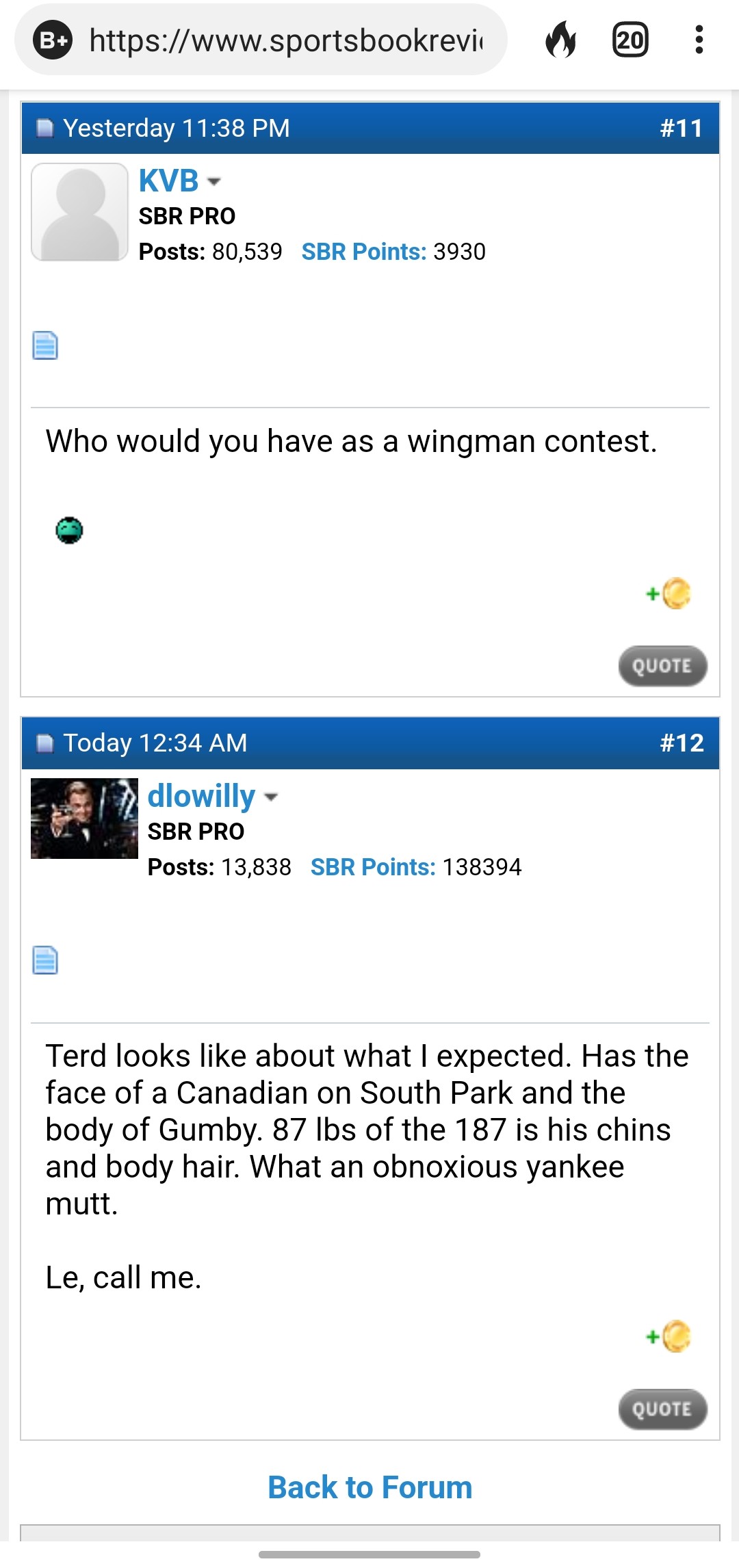The image size is (739, 1568).
Task: View KVB's default avatar profile
Action: point(79,212)
